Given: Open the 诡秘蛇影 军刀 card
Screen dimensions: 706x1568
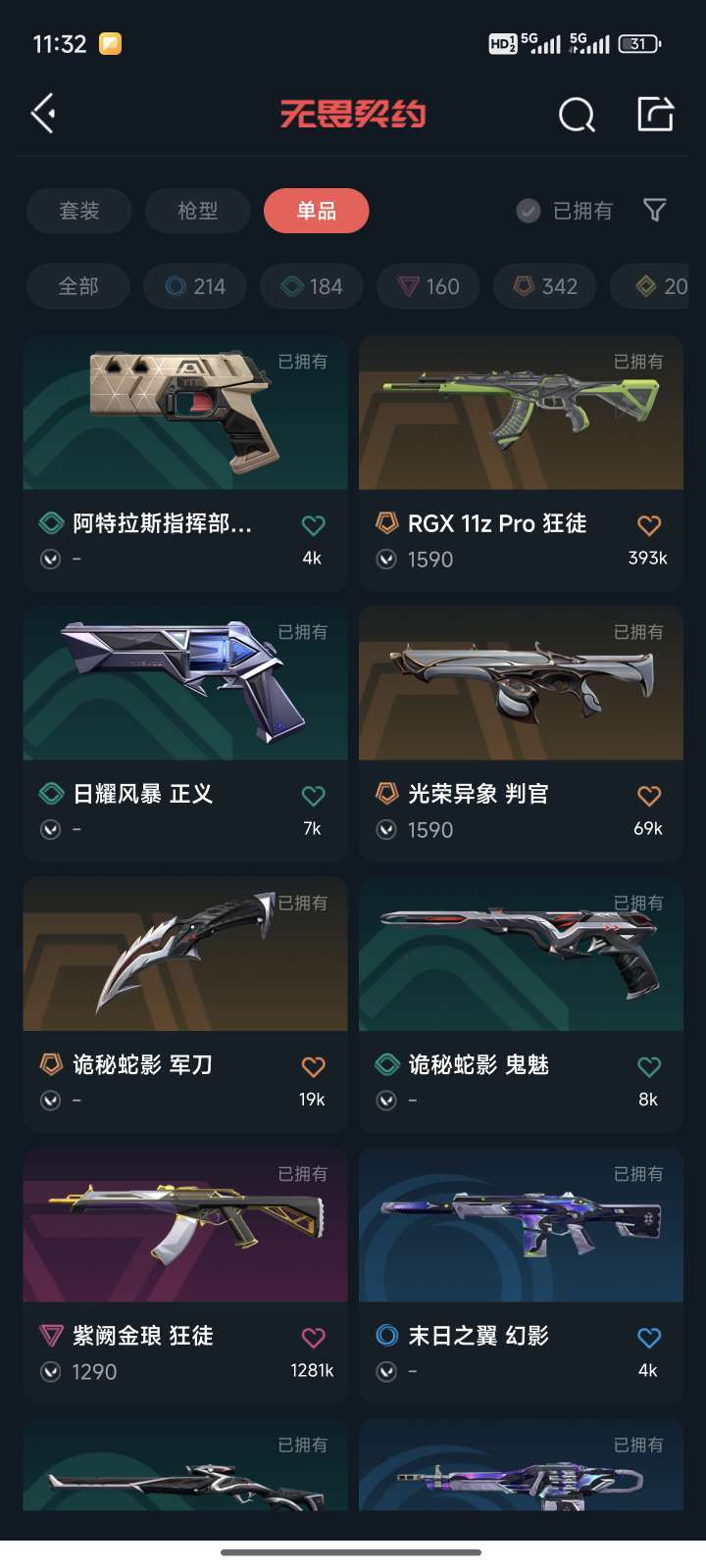Looking at the screenshot, I should tap(185, 1004).
